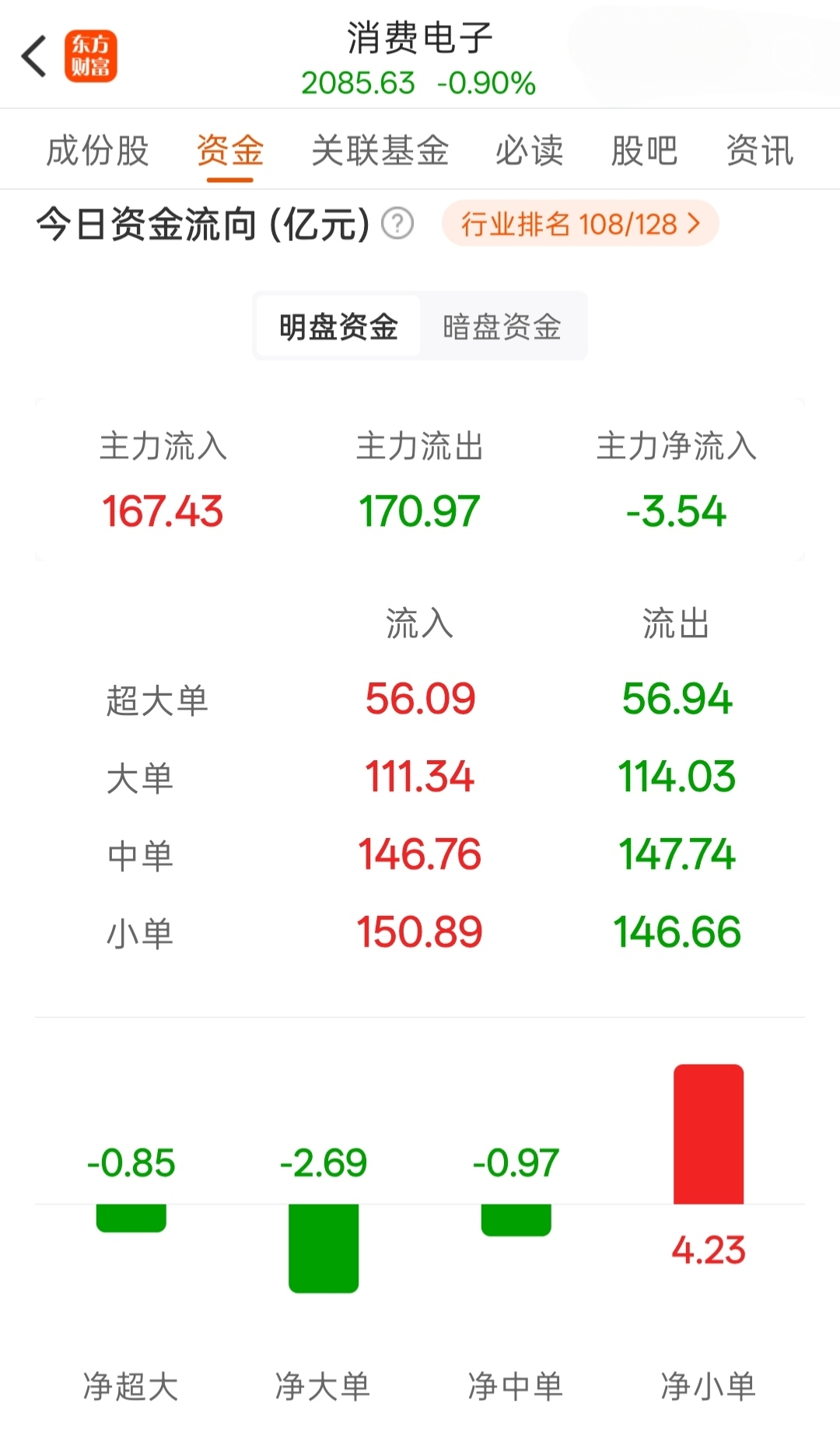
Task: Switch to 暗盘资金 segment
Action: coord(502,326)
